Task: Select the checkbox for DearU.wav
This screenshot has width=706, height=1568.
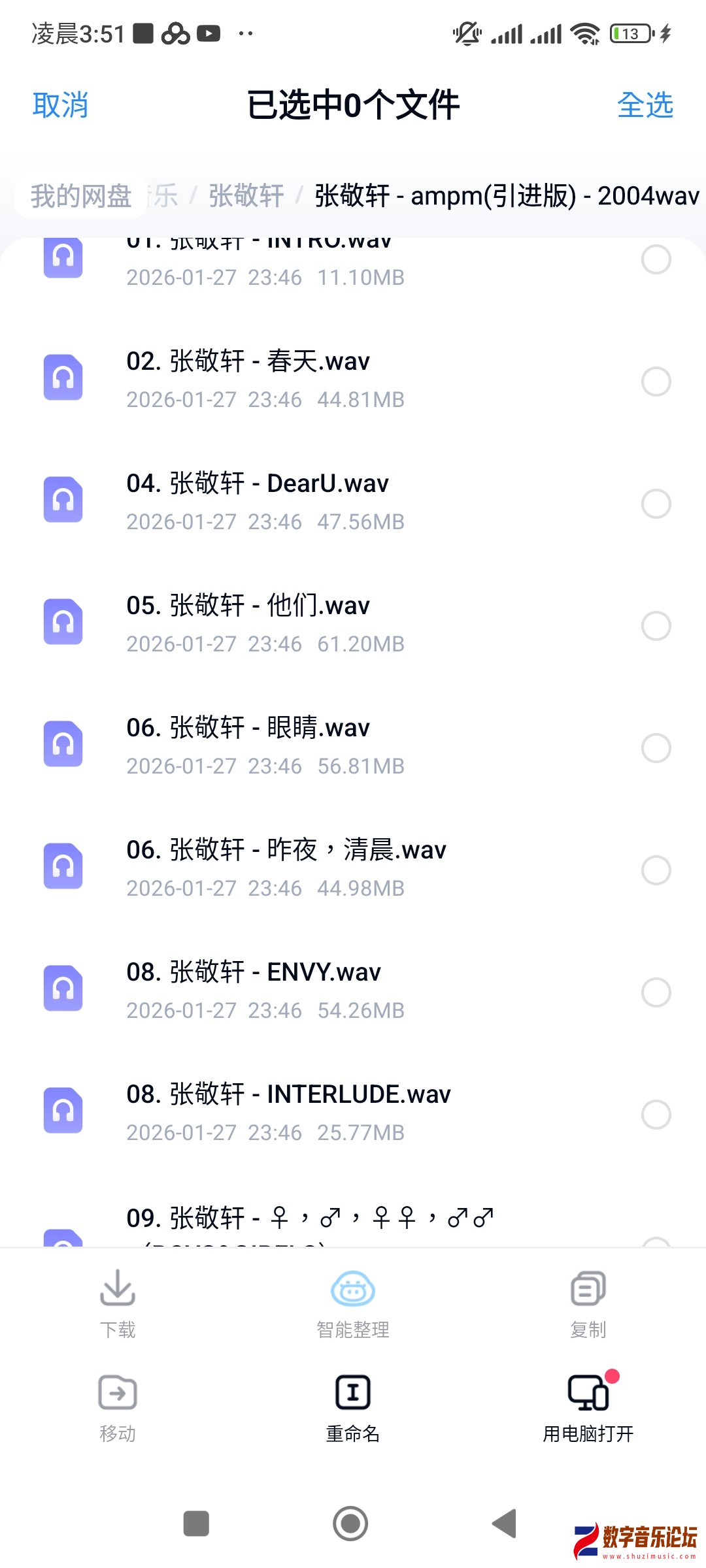Action: [656, 504]
